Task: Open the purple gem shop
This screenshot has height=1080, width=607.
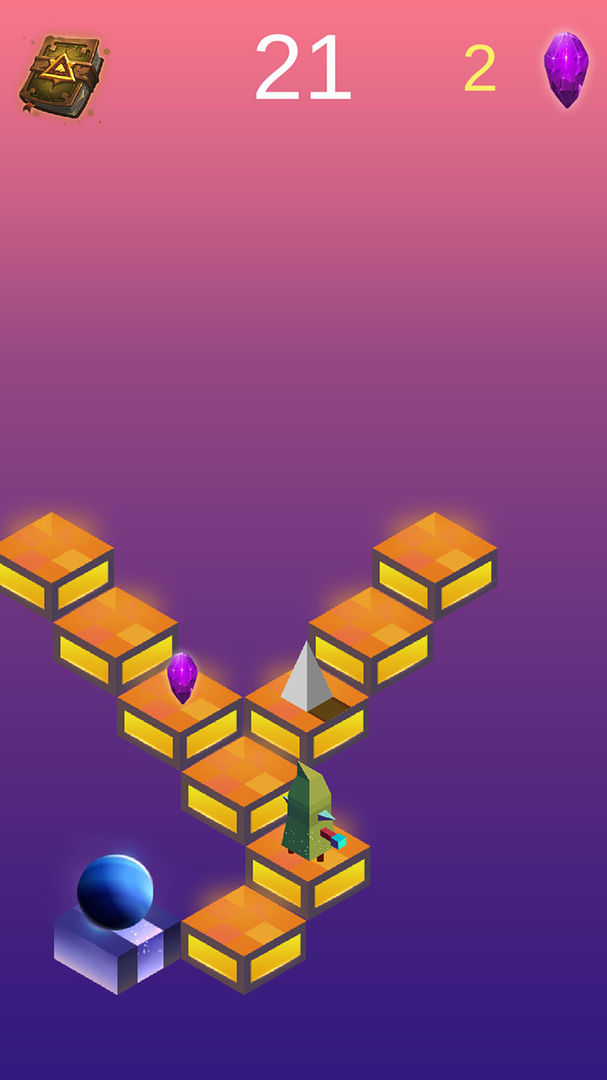Action: pos(565,68)
